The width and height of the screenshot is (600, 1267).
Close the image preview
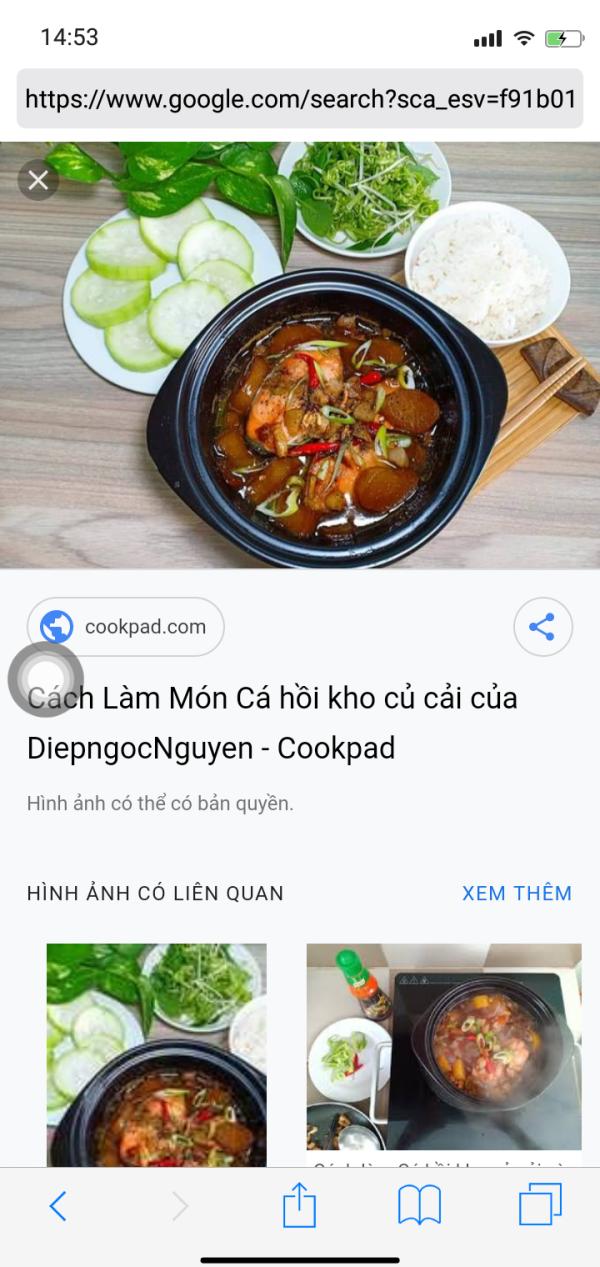(x=38, y=180)
